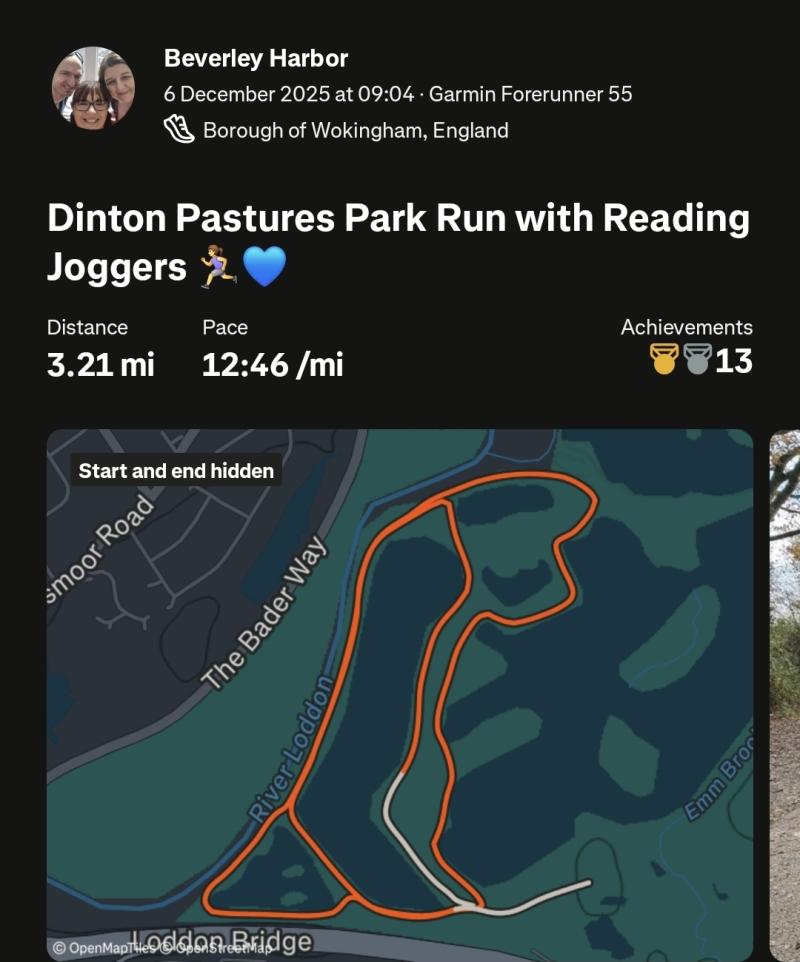800x962 pixels.
Task: Open Beverley Harbor's profile name
Action: click(256, 58)
